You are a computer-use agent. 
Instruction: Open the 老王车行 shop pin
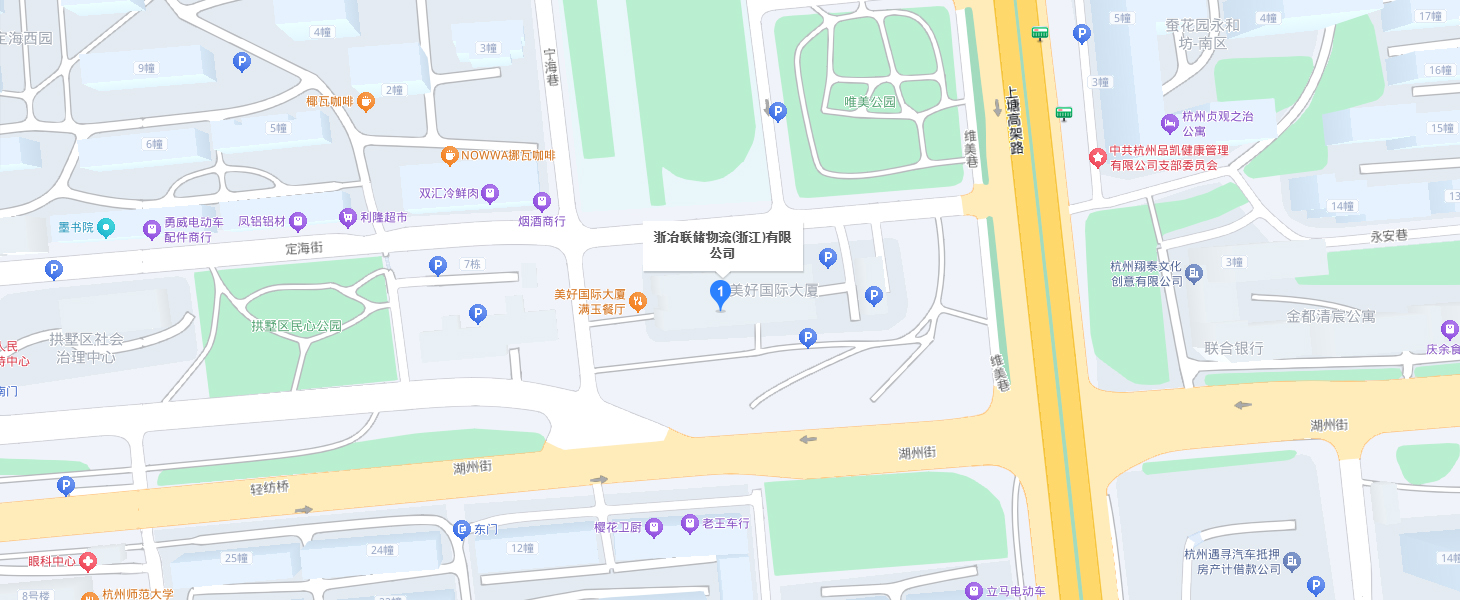pyautogui.click(x=689, y=523)
